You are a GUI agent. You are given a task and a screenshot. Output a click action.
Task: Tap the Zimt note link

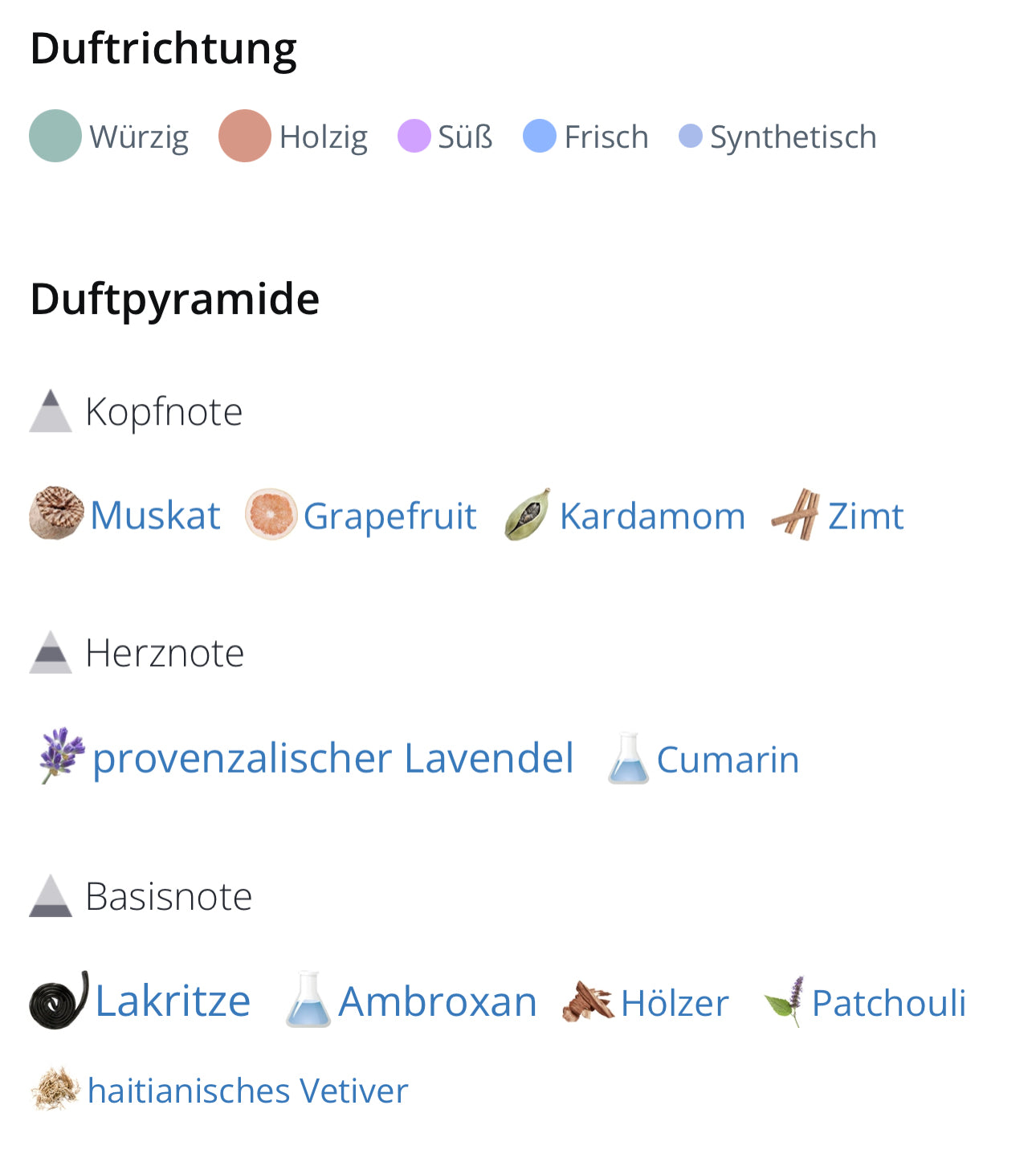pos(865,516)
